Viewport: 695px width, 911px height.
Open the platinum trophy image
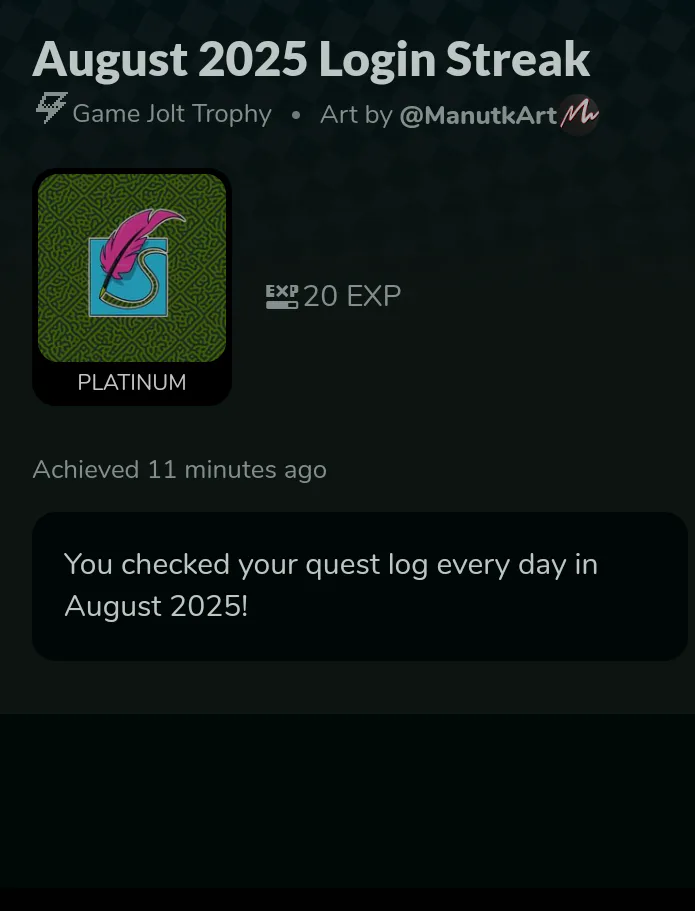click(132, 268)
